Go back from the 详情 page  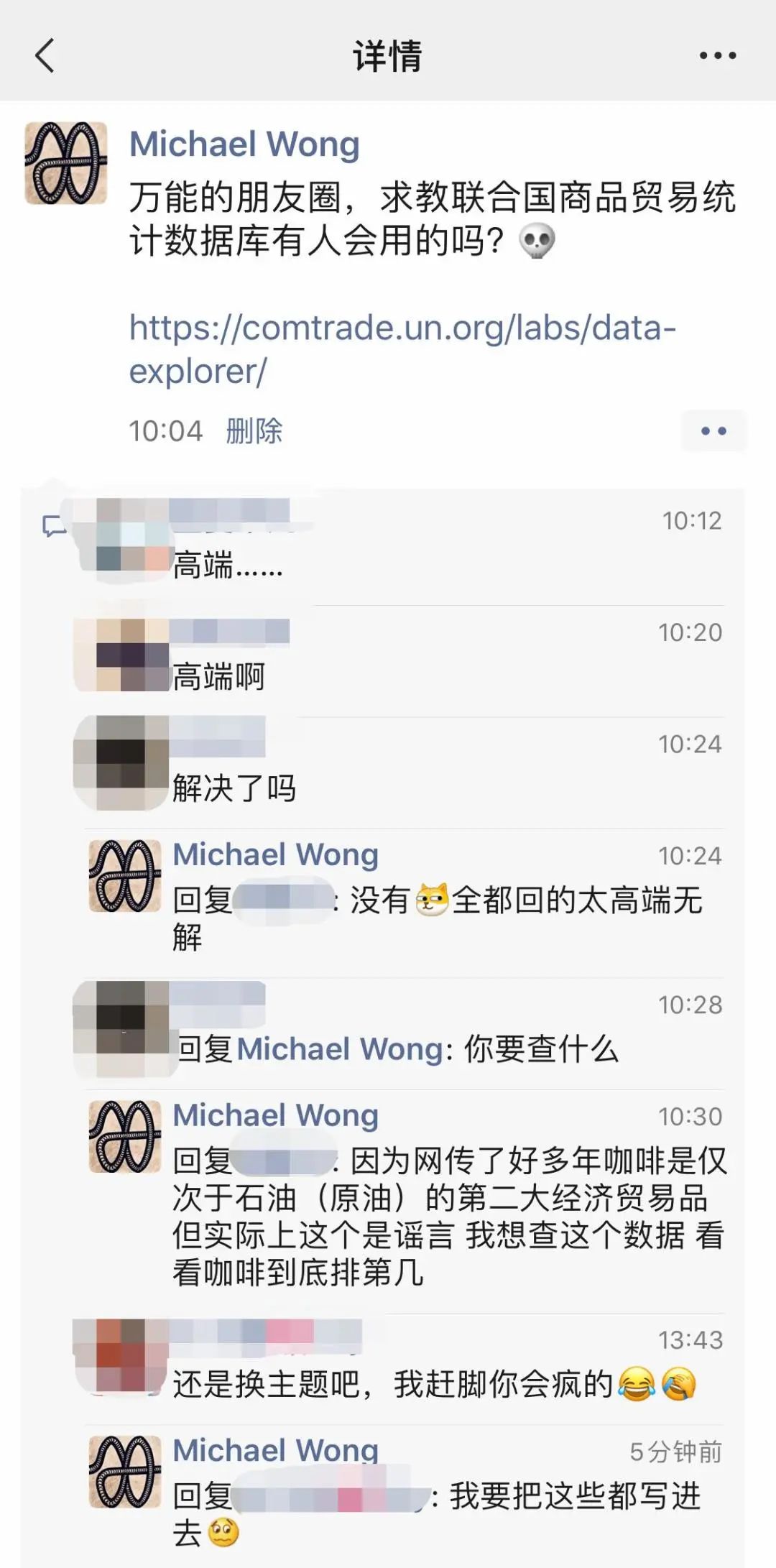click(x=45, y=55)
